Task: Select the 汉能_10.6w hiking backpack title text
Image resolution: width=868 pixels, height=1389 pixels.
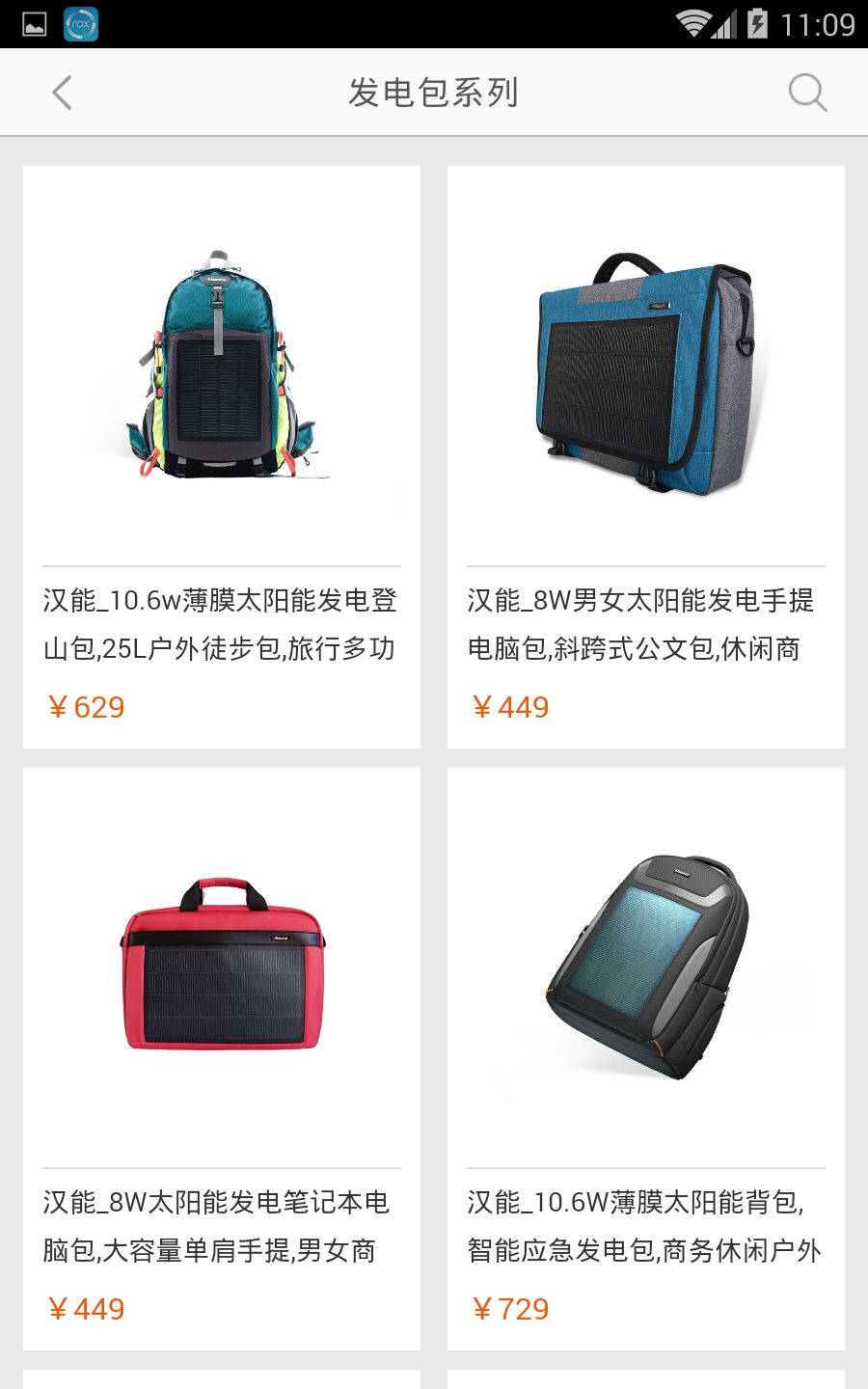Action: (x=222, y=625)
